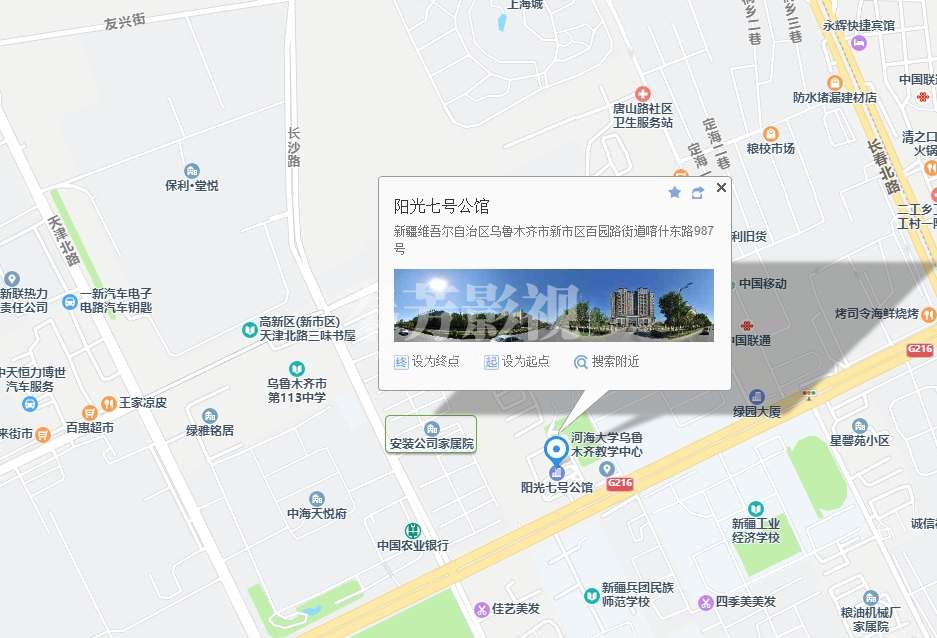The image size is (937, 638).
Task: Share the 阳光七号公馆 location
Action: pos(698,192)
